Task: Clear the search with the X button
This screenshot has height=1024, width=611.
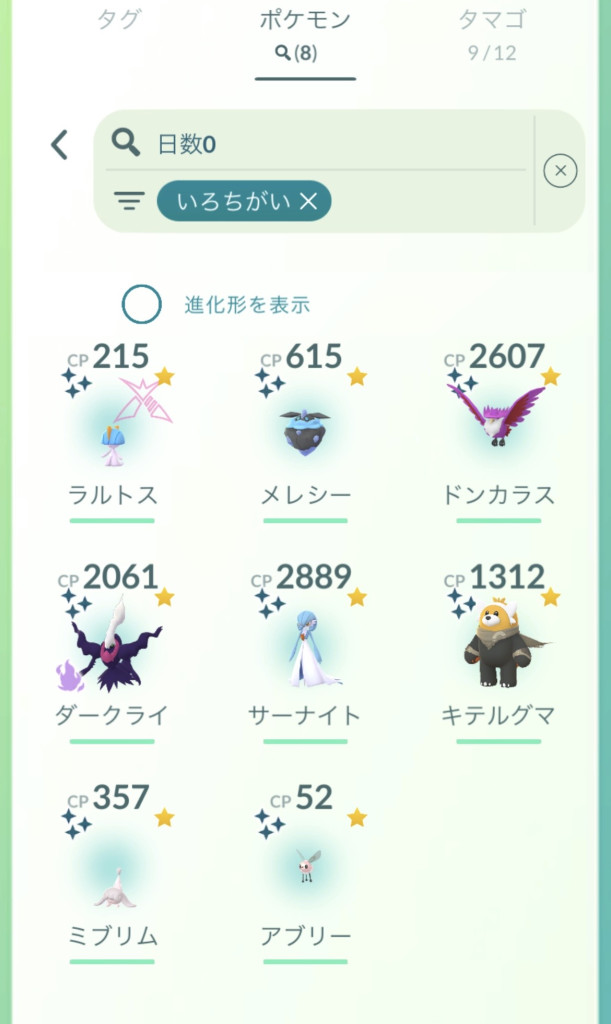Action: (x=560, y=171)
